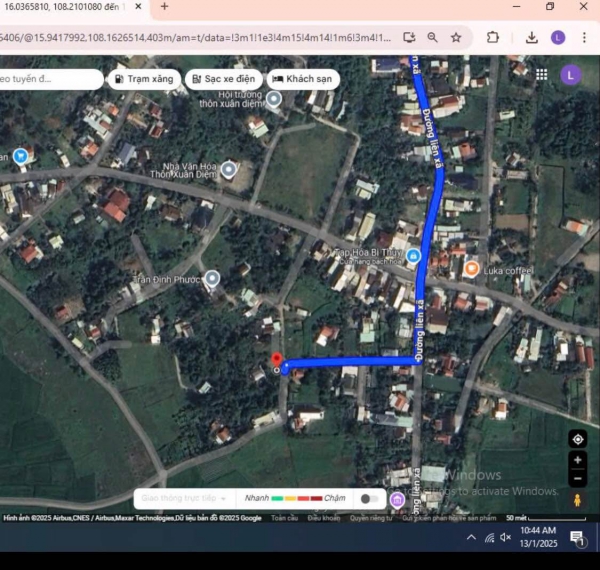The width and height of the screenshot is (600, 570).
Task: Open the Chrome downloads icon
Action: coord(531,37)
